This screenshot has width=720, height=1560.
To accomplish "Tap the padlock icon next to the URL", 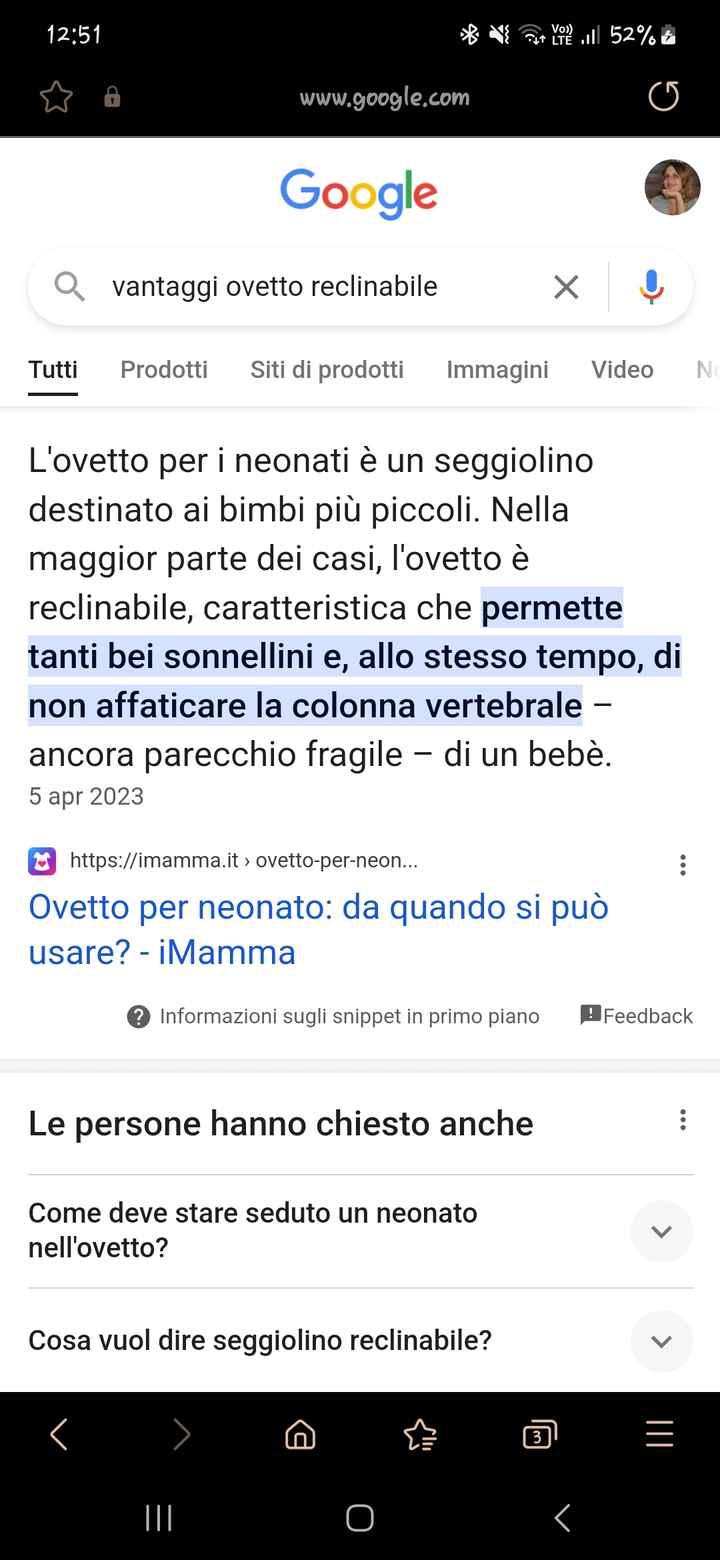I will 112,97.
